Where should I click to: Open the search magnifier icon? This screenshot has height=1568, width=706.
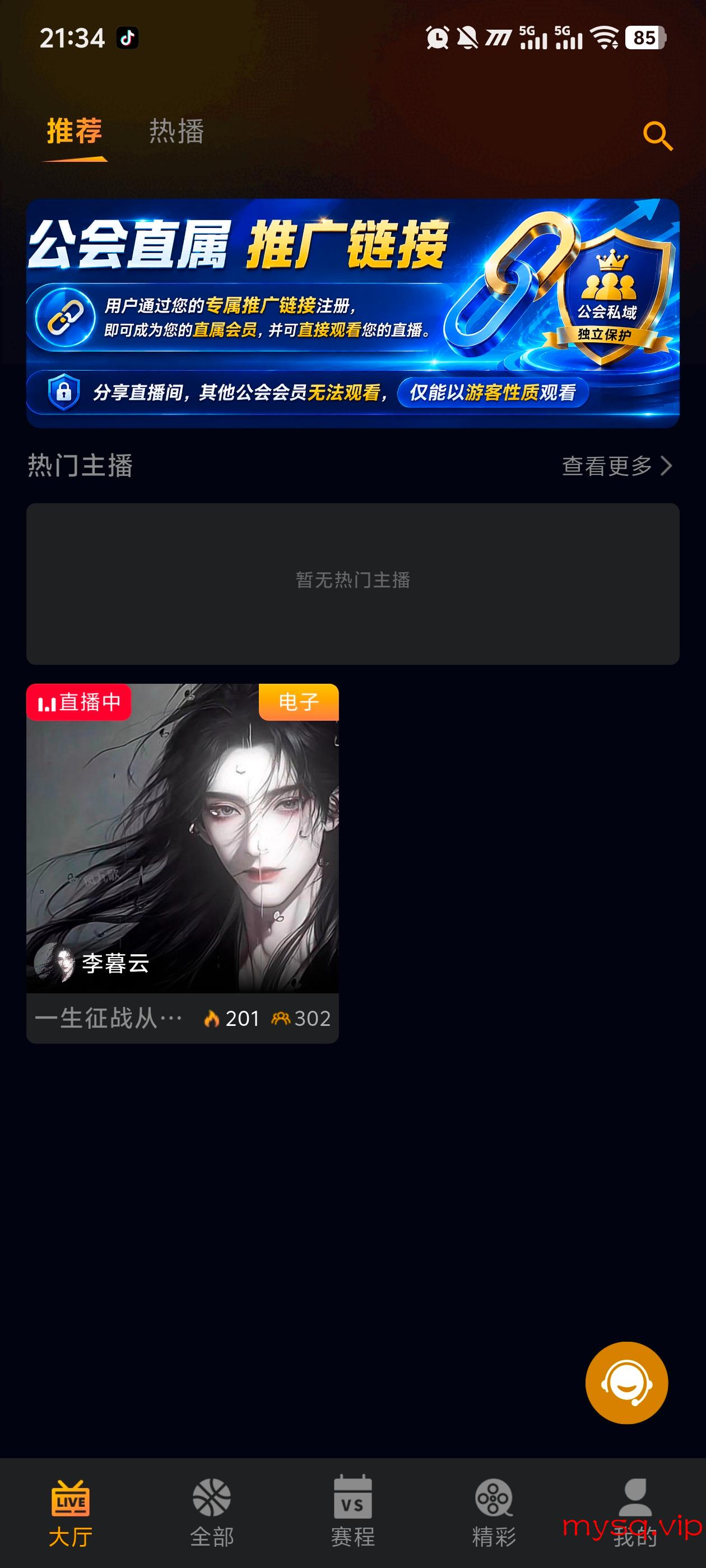[658, 136]
